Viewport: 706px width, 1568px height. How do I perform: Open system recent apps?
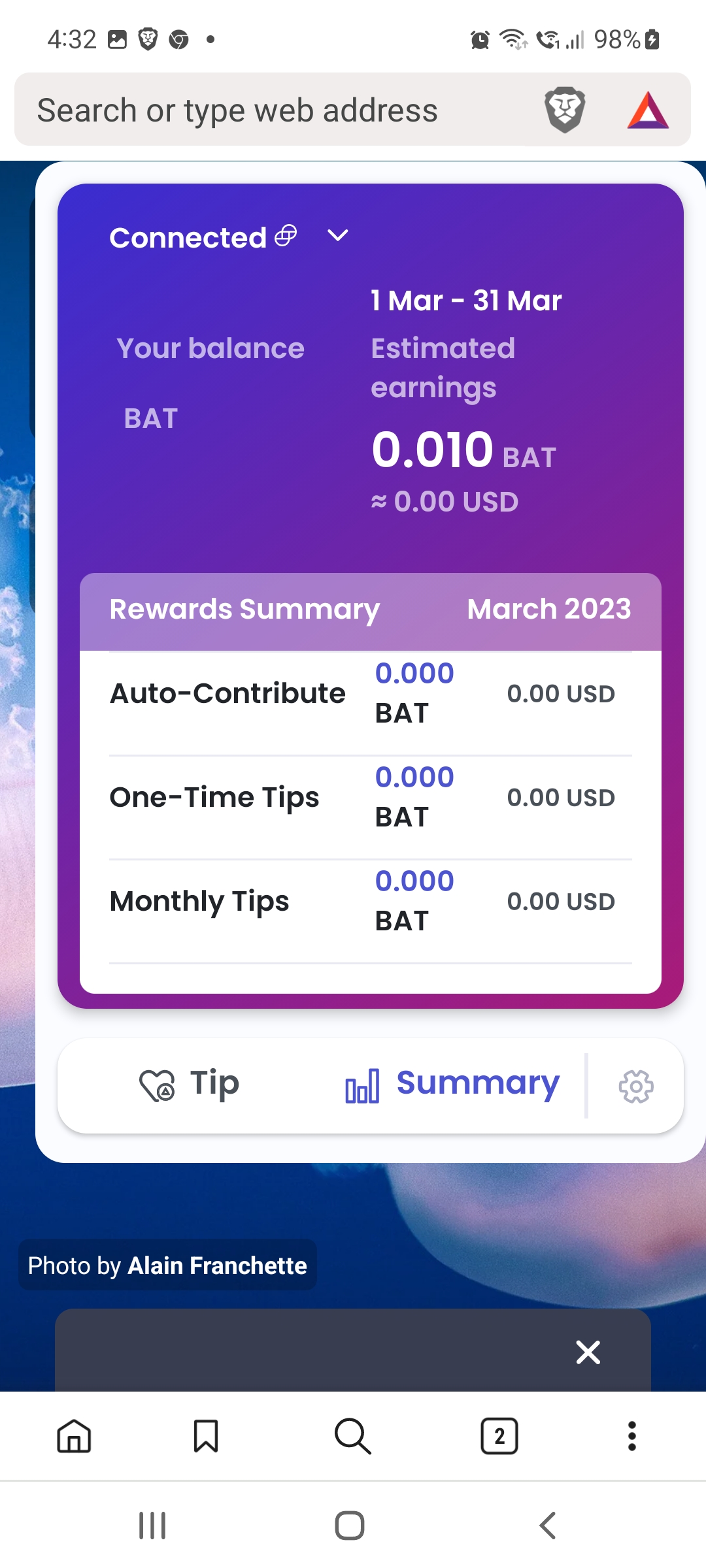152,1526
